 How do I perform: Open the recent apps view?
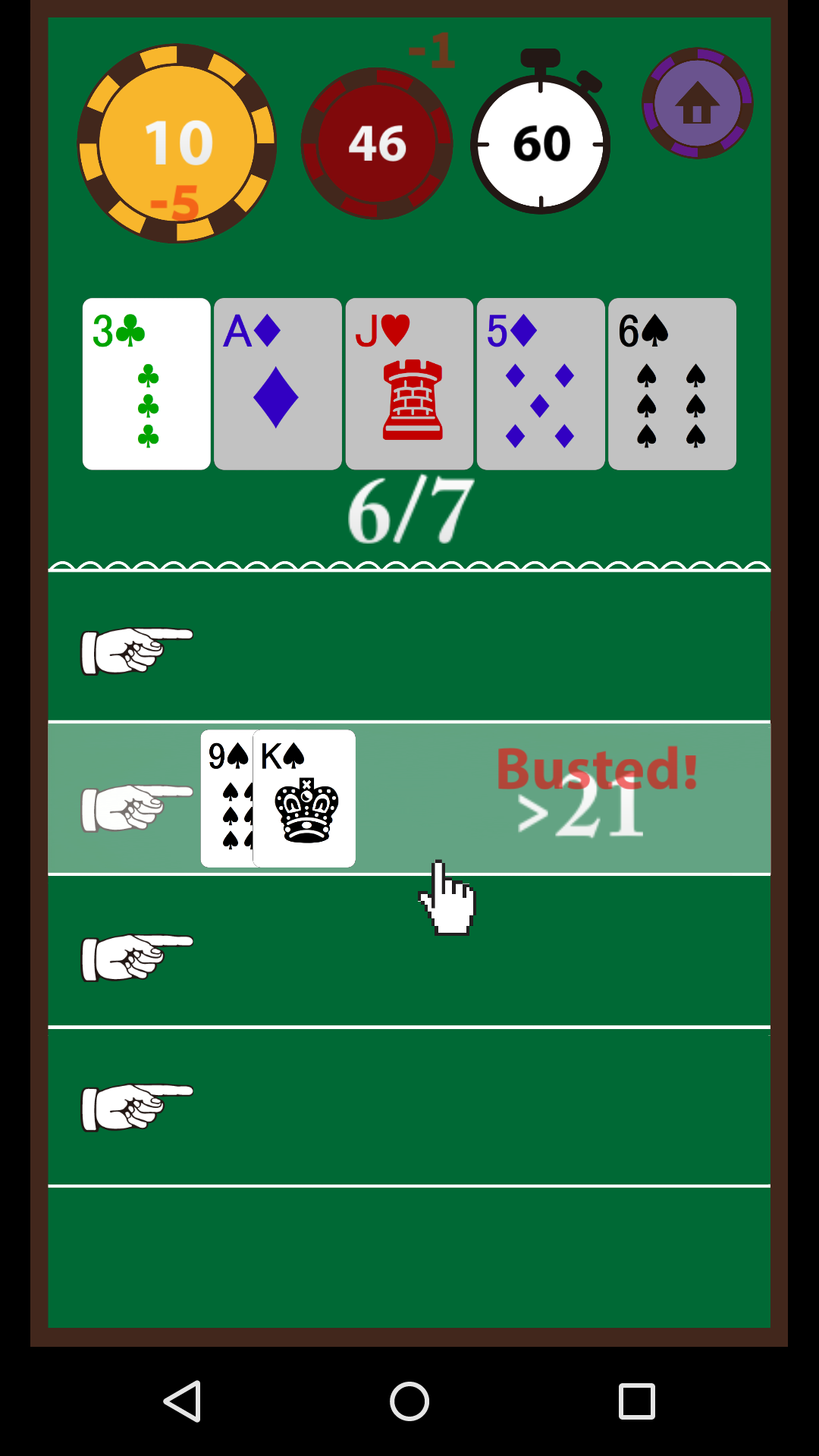pos(636,1401)
